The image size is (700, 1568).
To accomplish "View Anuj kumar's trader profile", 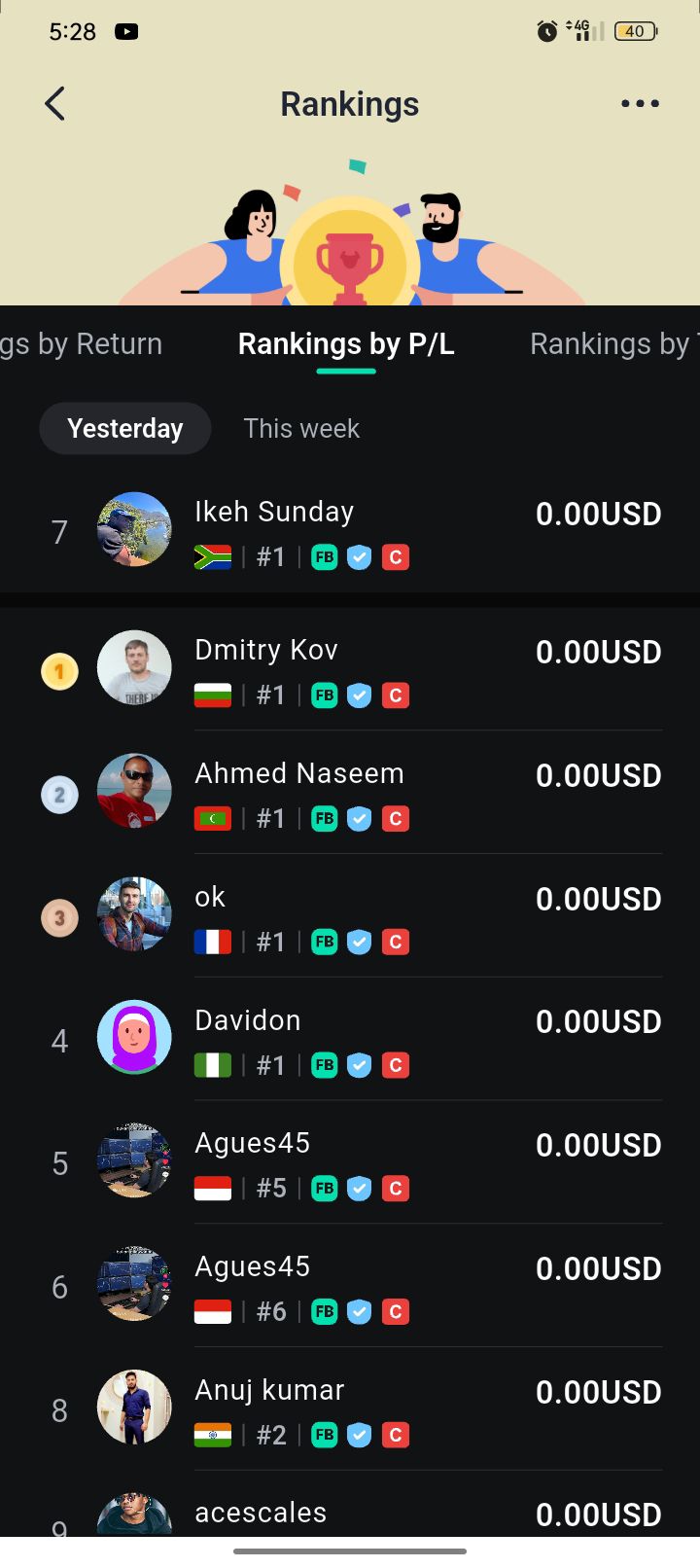I will 350,1410.
